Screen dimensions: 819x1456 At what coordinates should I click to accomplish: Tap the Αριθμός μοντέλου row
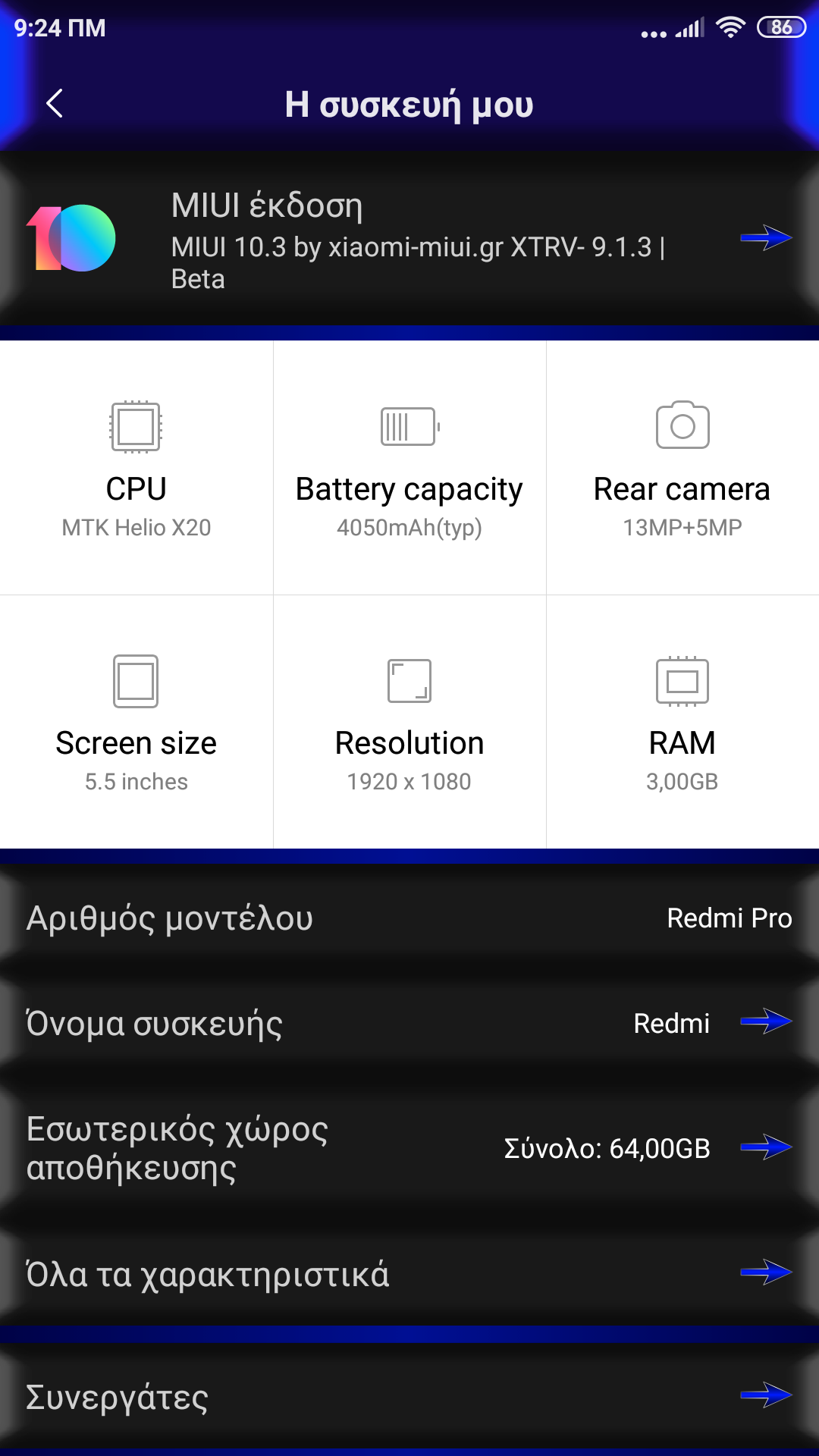click(x=409, y=918)
